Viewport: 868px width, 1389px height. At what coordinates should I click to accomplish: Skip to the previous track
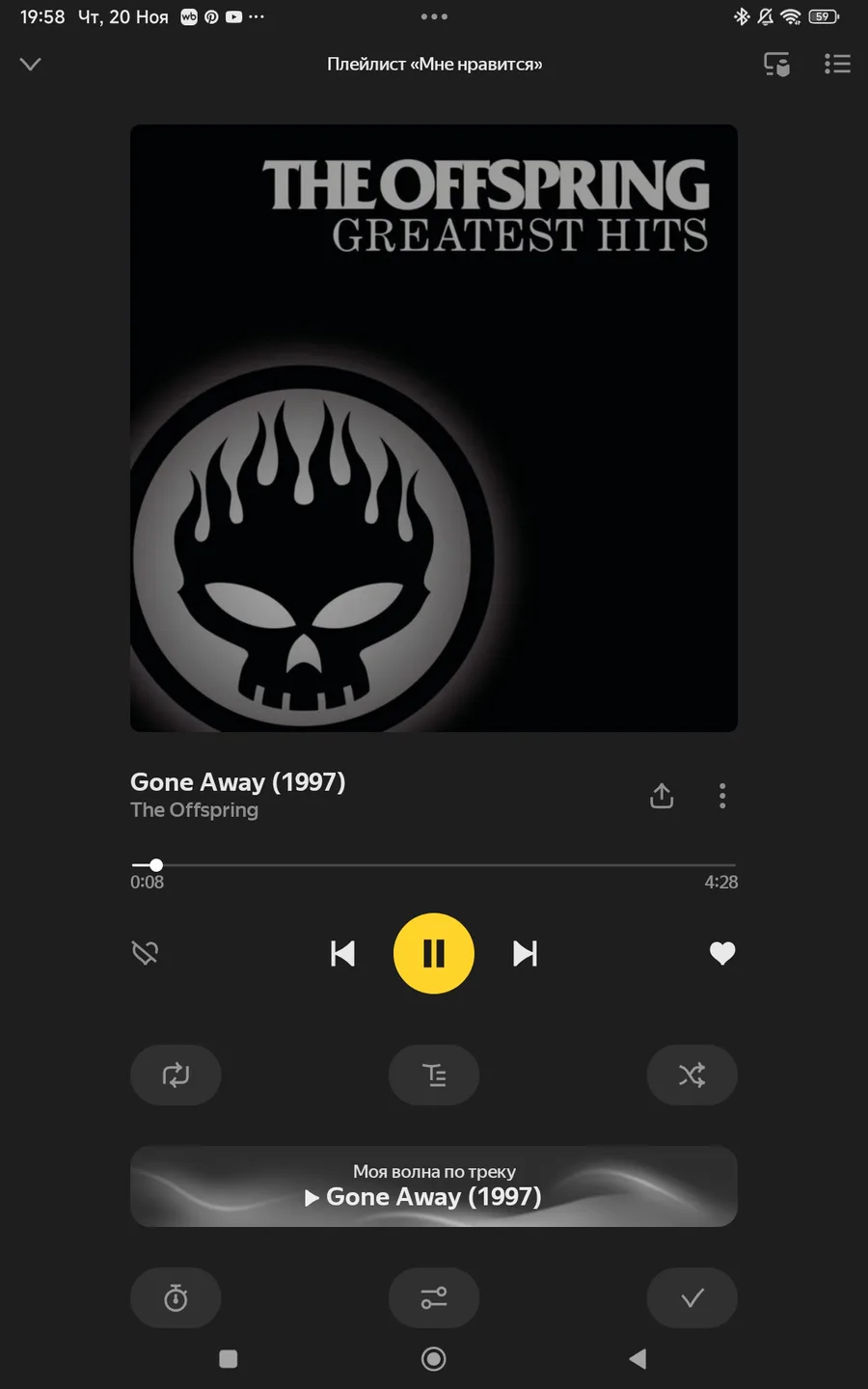342,953
